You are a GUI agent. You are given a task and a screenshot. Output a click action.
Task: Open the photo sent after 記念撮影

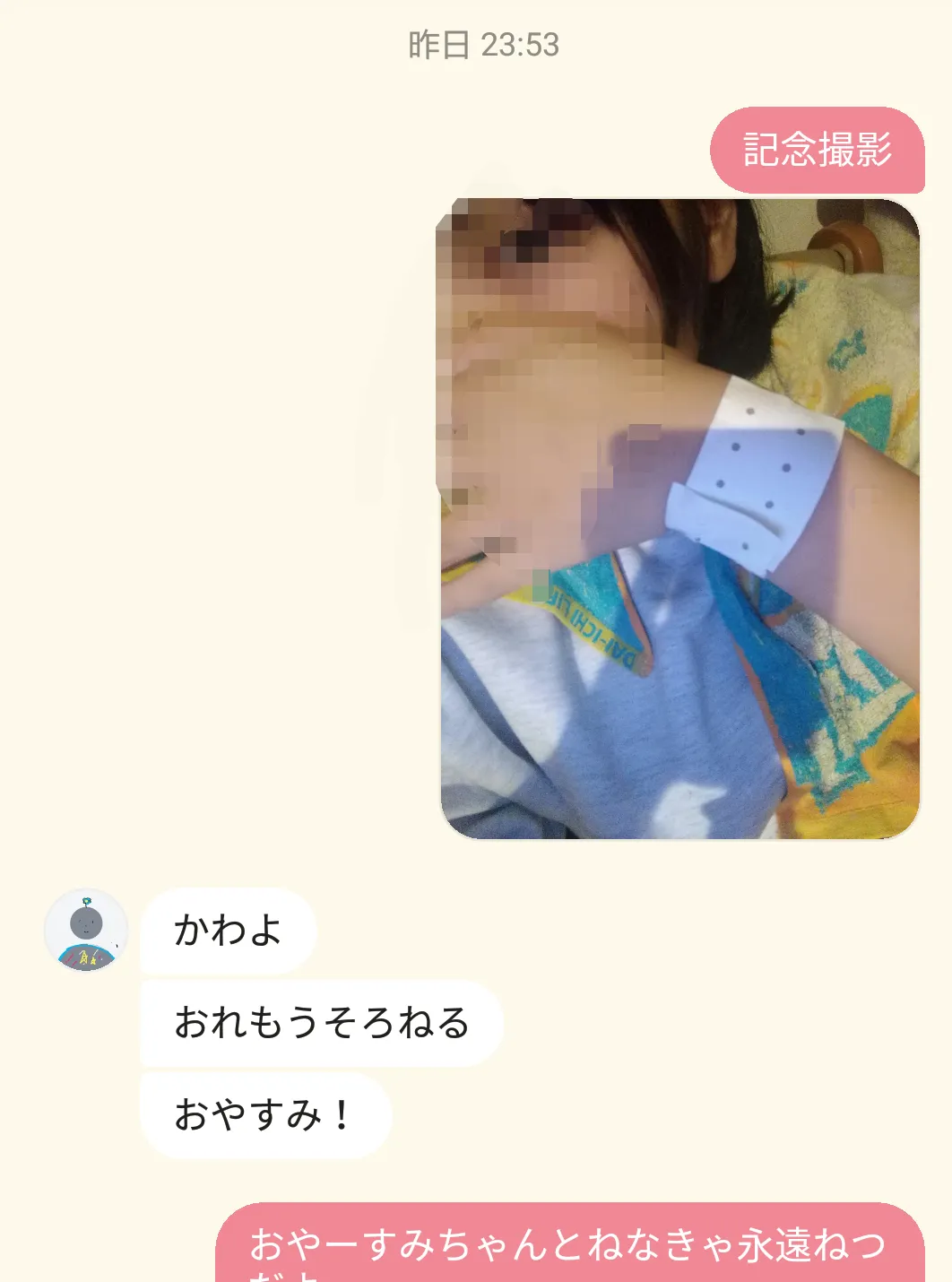[x=679, y=518]
